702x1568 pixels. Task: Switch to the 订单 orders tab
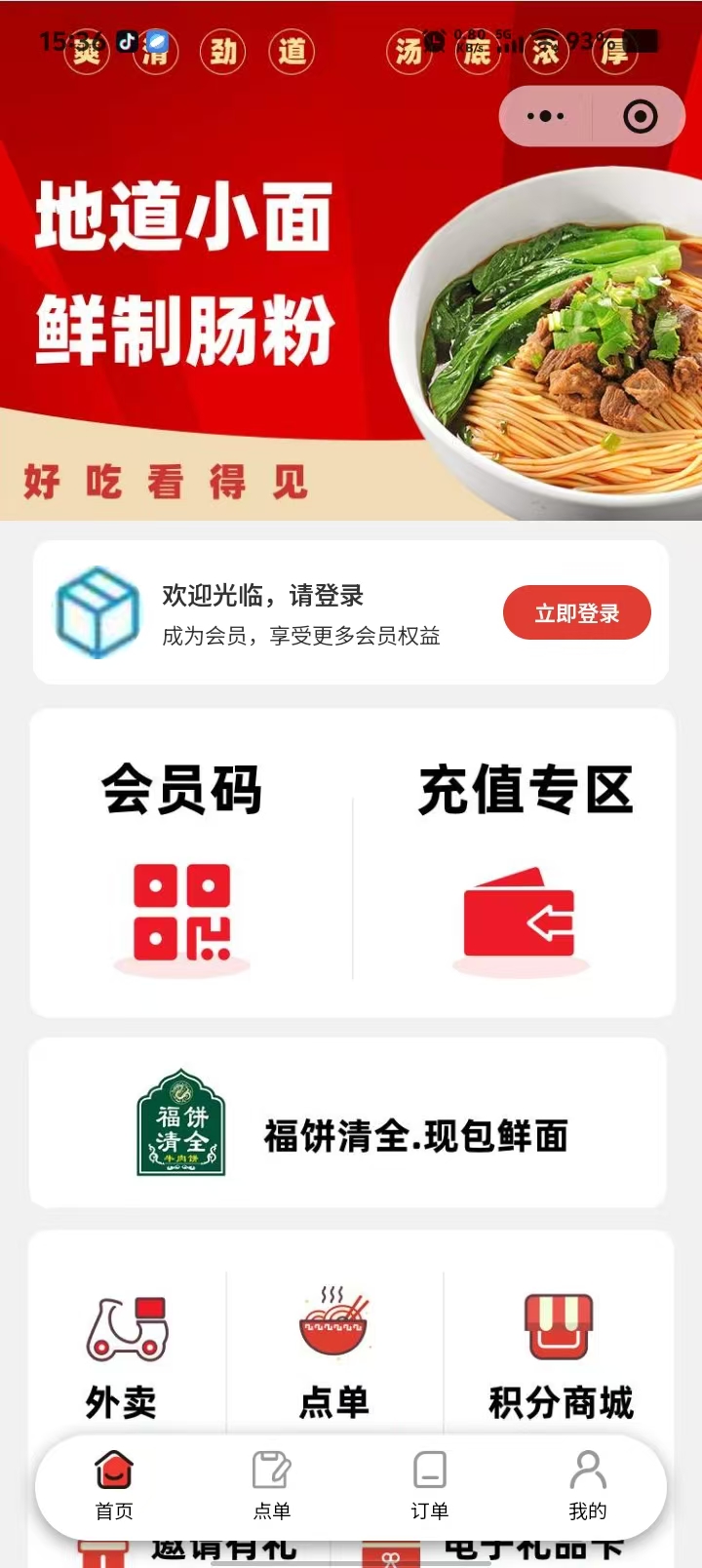pos(430,1485)
